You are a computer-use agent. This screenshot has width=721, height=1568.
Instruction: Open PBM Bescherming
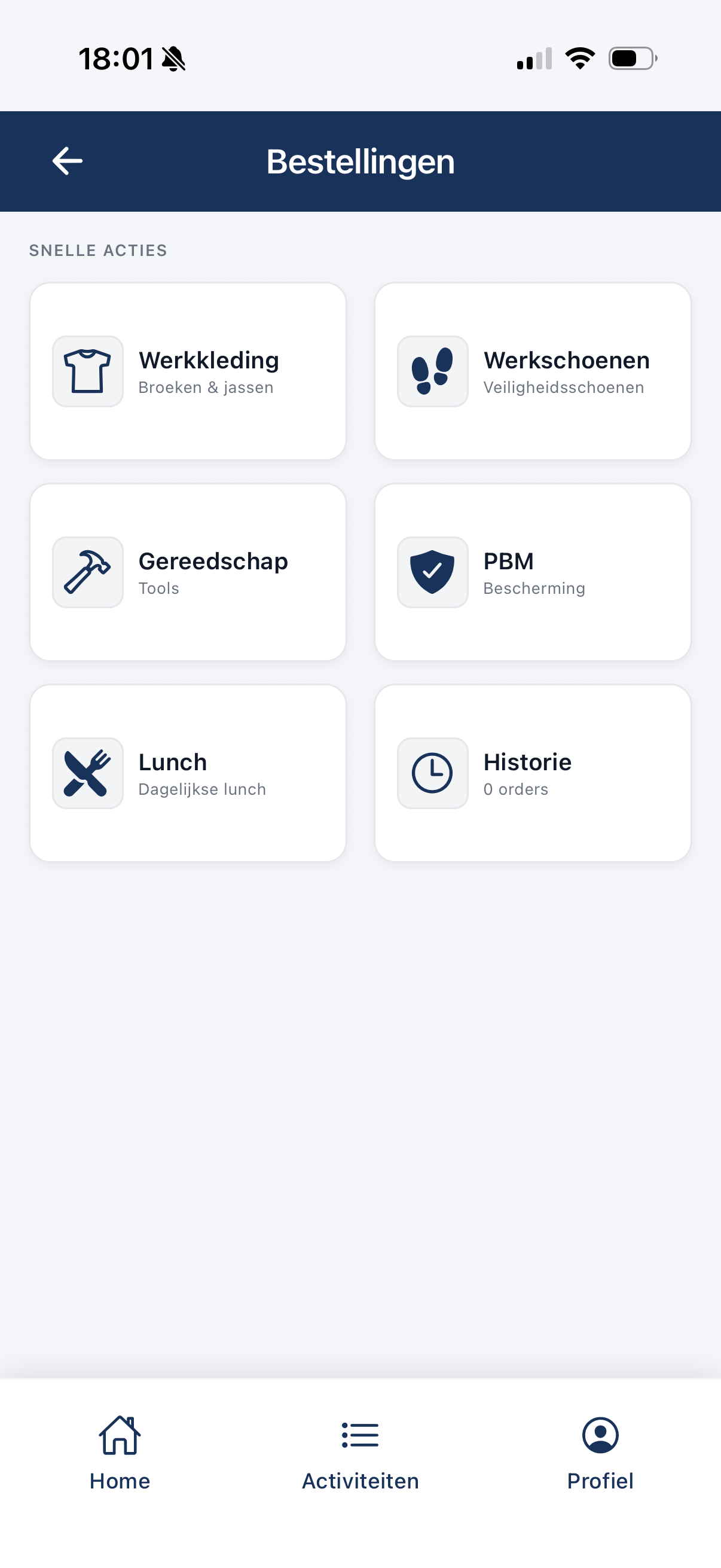(x=533, y=572)
